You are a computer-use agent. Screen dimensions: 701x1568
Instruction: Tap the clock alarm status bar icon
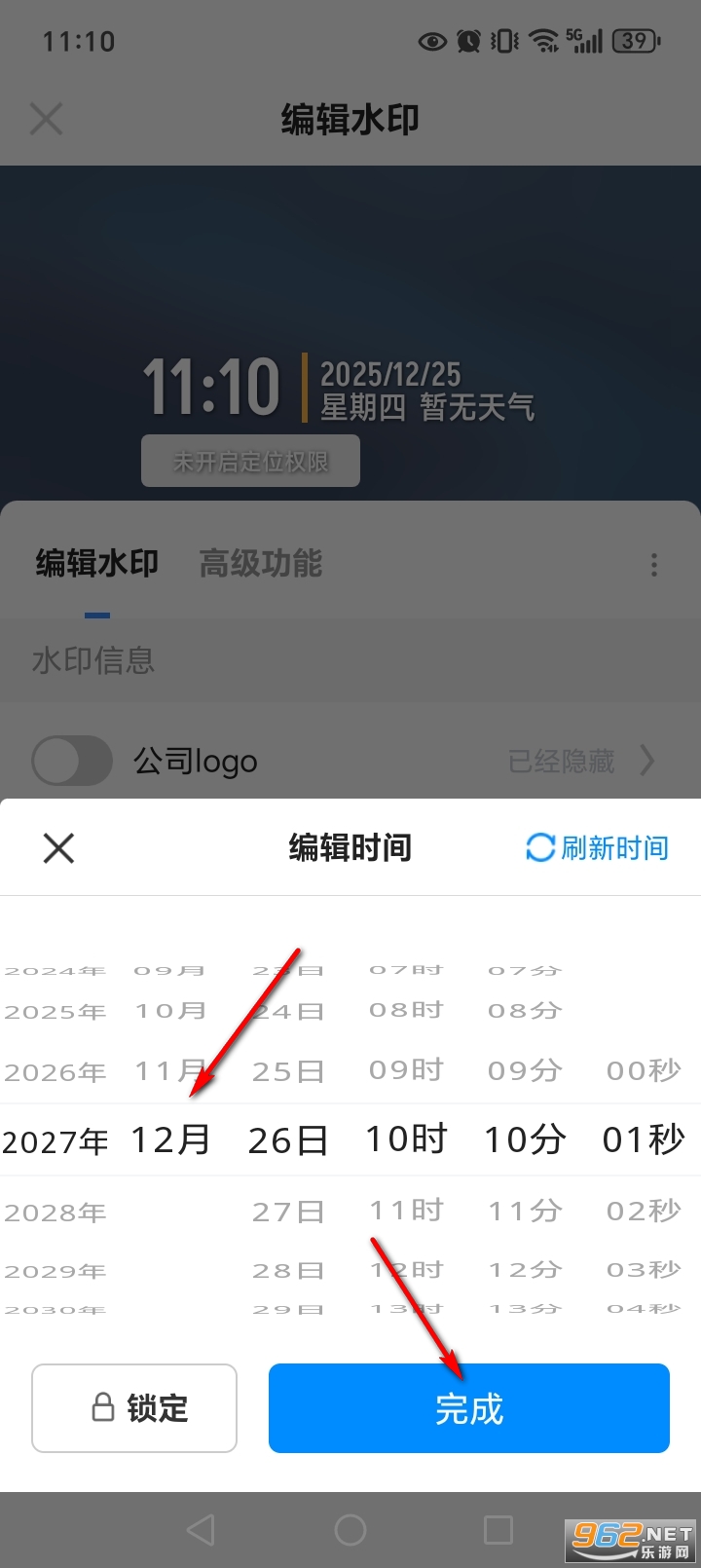467,41
